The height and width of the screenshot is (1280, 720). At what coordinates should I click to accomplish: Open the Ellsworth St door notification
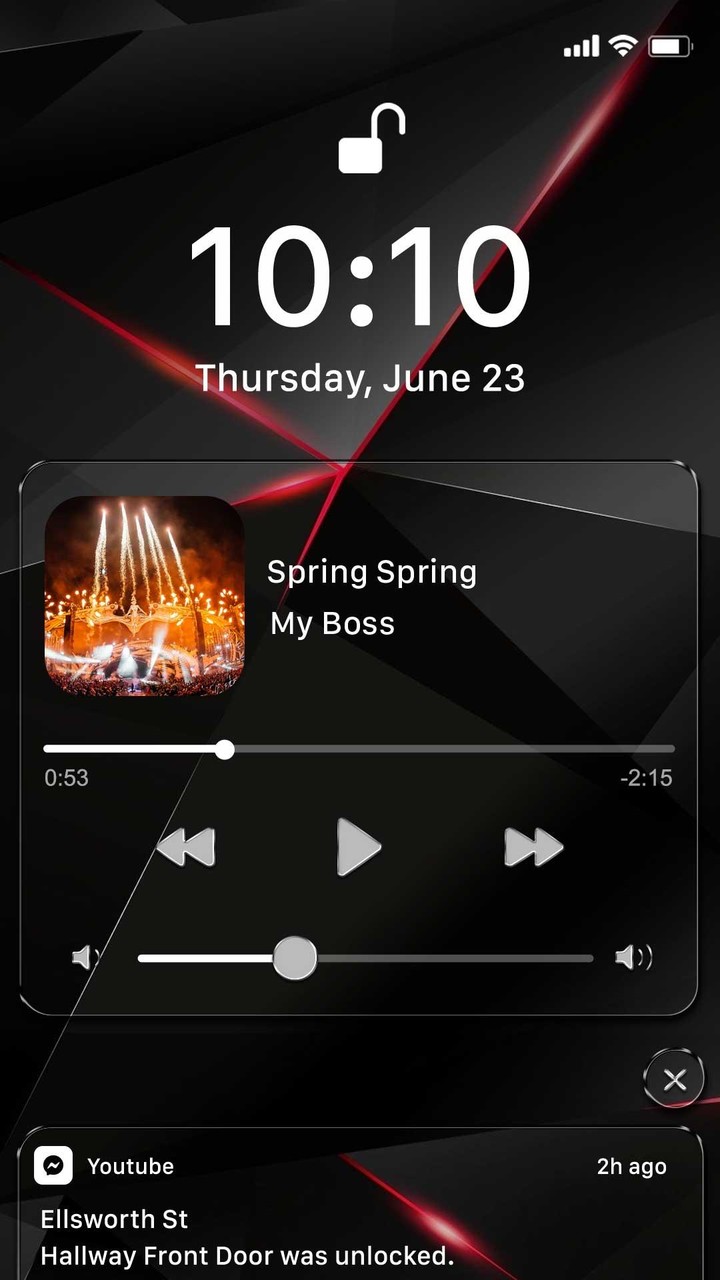tap(360, 1204)
